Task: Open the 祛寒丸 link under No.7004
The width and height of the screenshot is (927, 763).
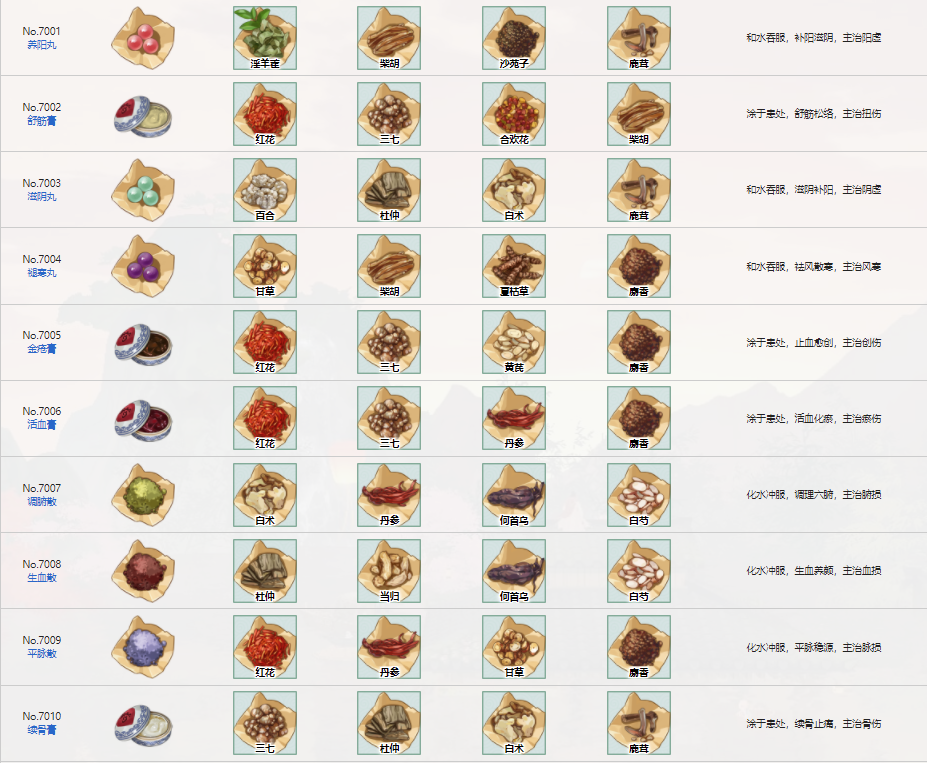Action: (x=42, y=273)
